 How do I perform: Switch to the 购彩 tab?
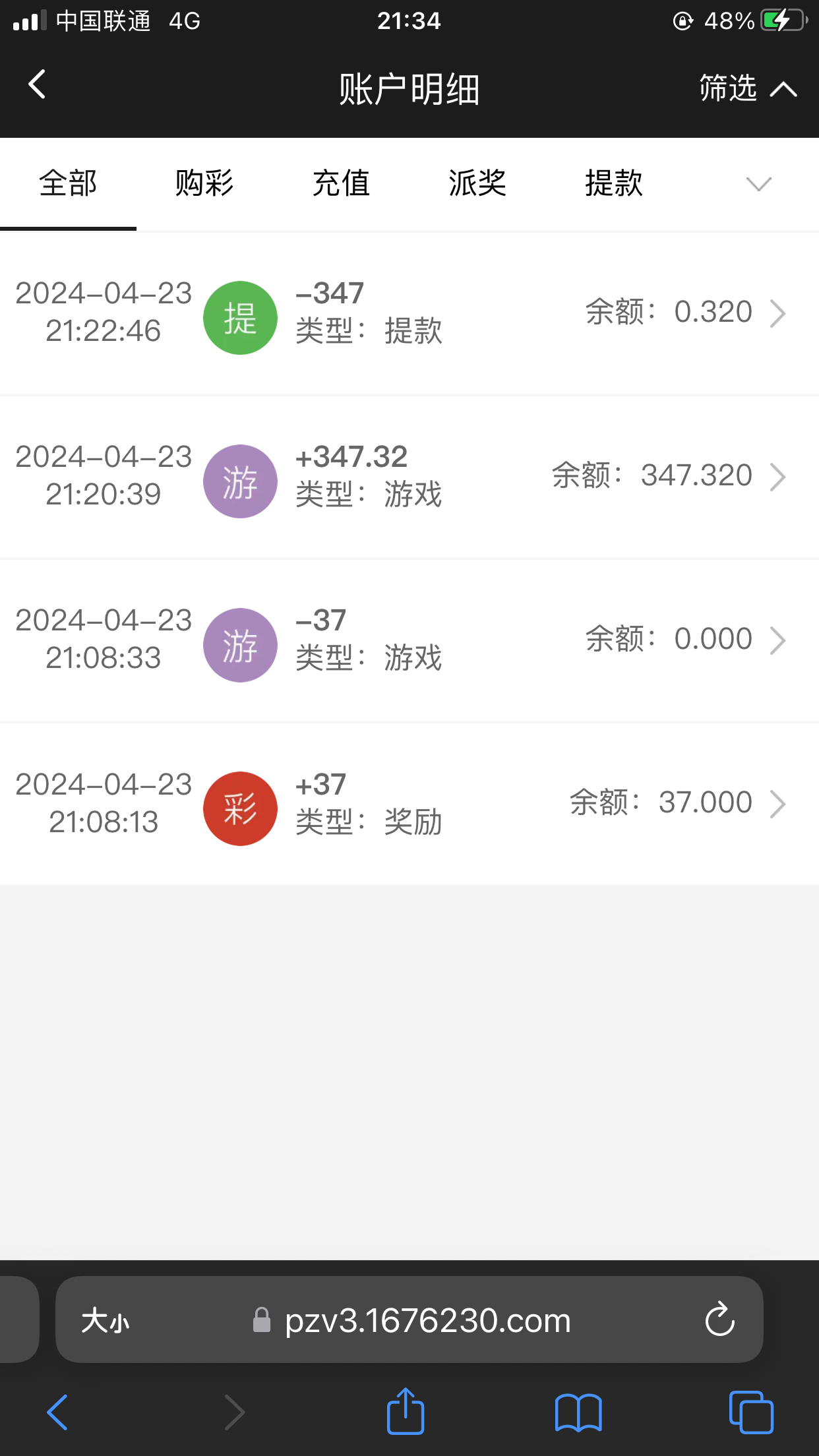[204, 183]
